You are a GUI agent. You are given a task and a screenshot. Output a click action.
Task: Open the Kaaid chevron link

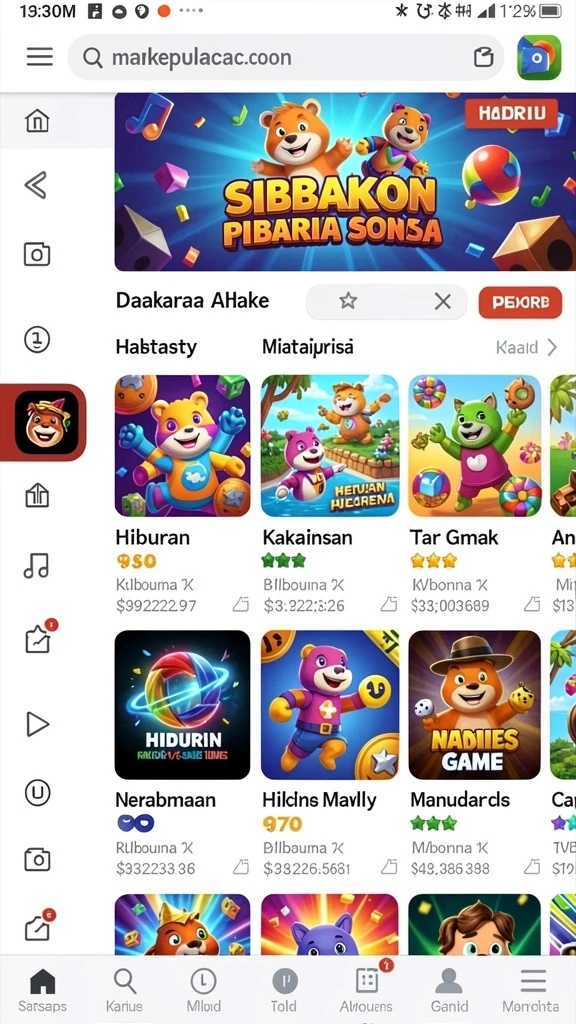526,347
